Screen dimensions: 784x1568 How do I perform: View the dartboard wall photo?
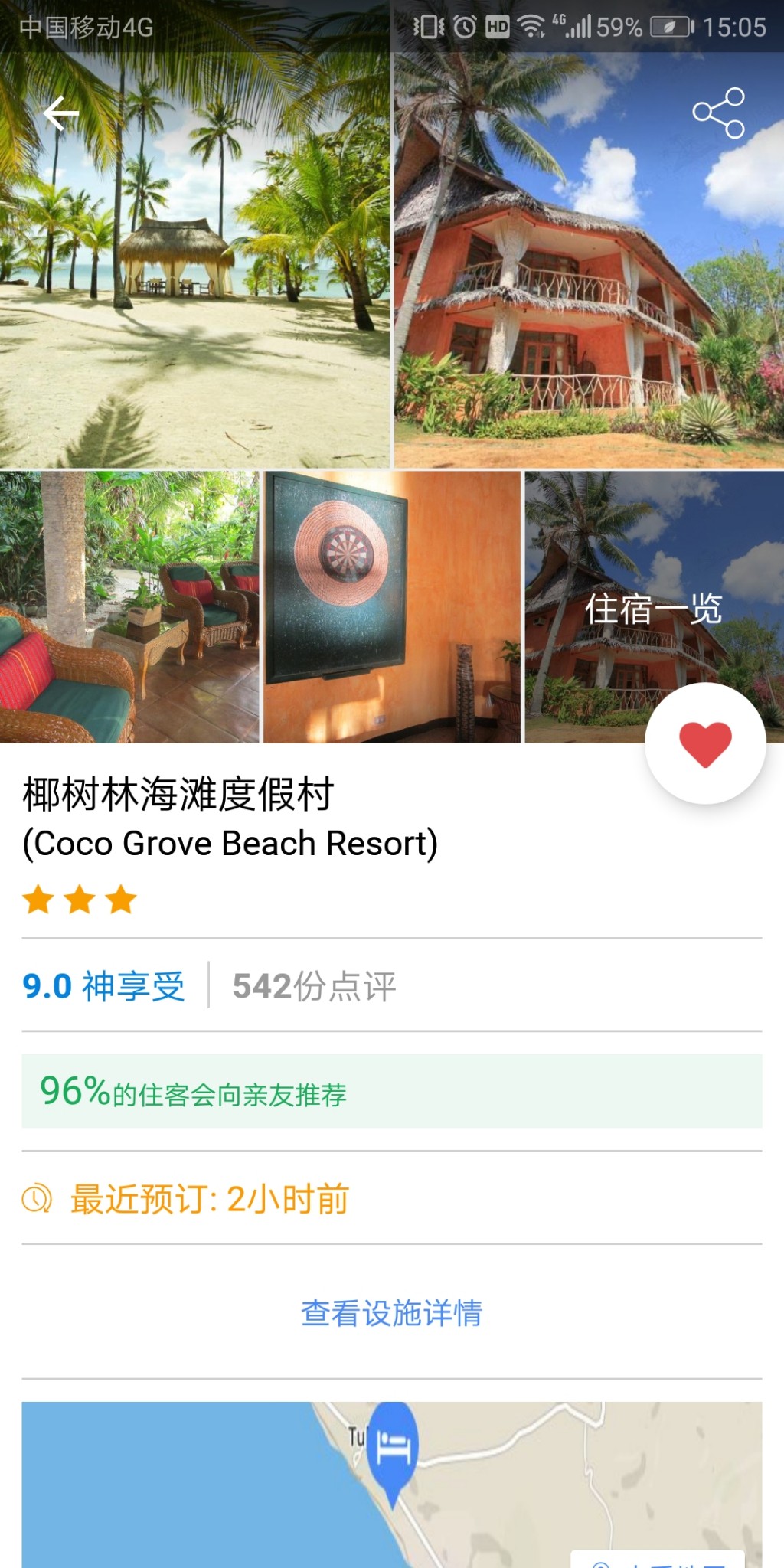pyautogui.click(x=392, y=607)
